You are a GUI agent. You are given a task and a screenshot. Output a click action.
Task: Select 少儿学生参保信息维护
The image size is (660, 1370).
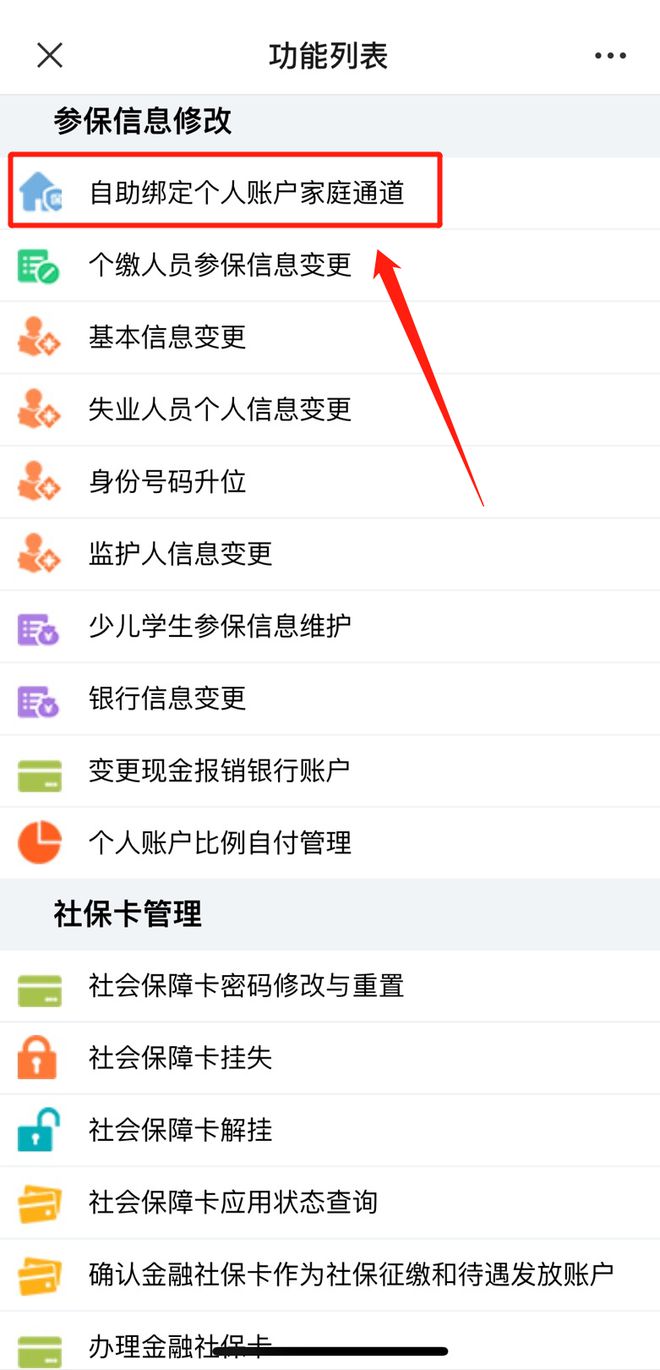(220, 626)
